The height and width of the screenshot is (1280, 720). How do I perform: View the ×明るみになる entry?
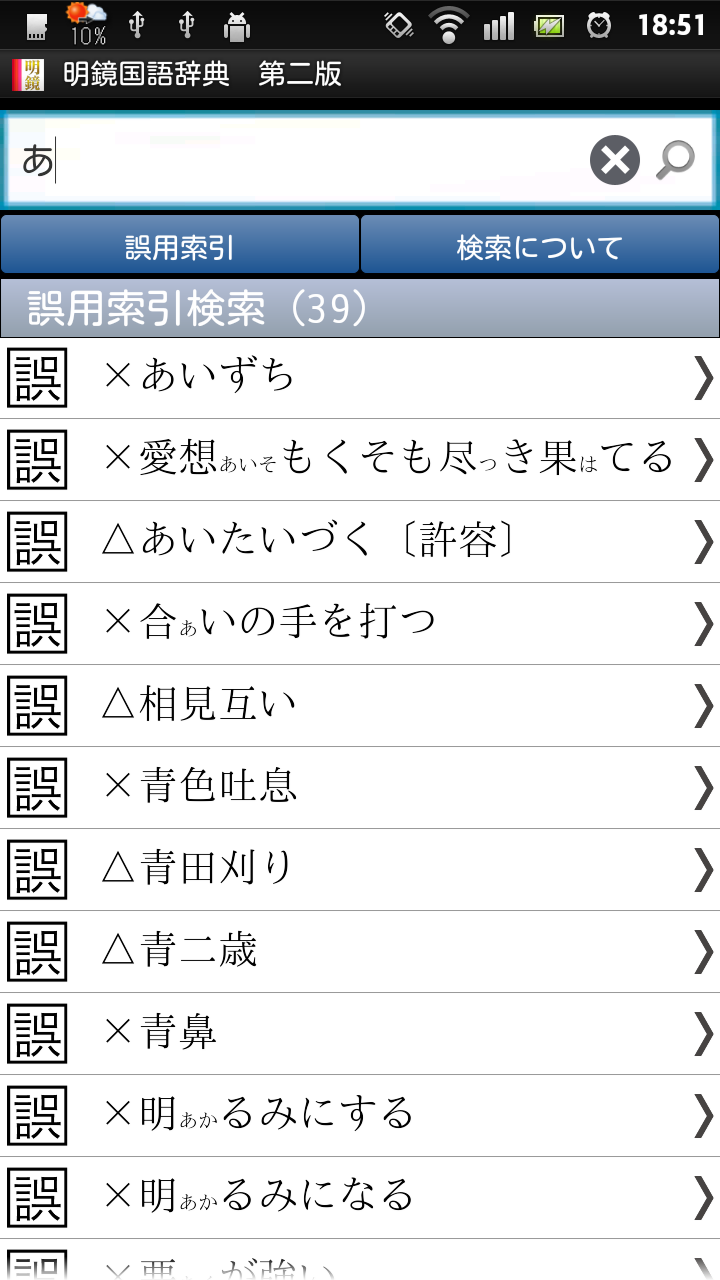[x=360, y=1198]
